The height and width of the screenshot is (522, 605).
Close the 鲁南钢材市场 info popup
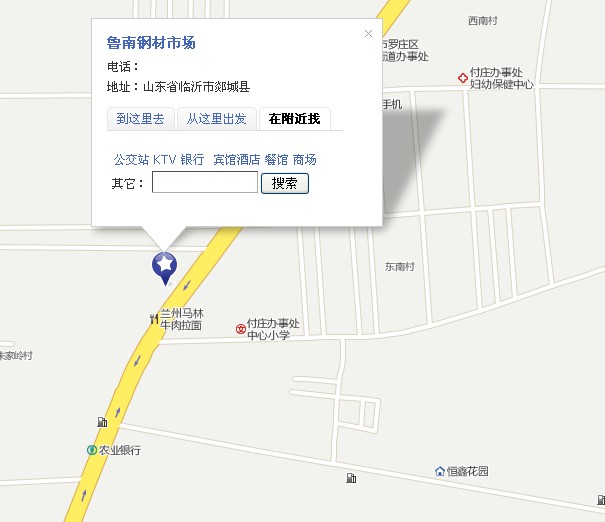368,34
